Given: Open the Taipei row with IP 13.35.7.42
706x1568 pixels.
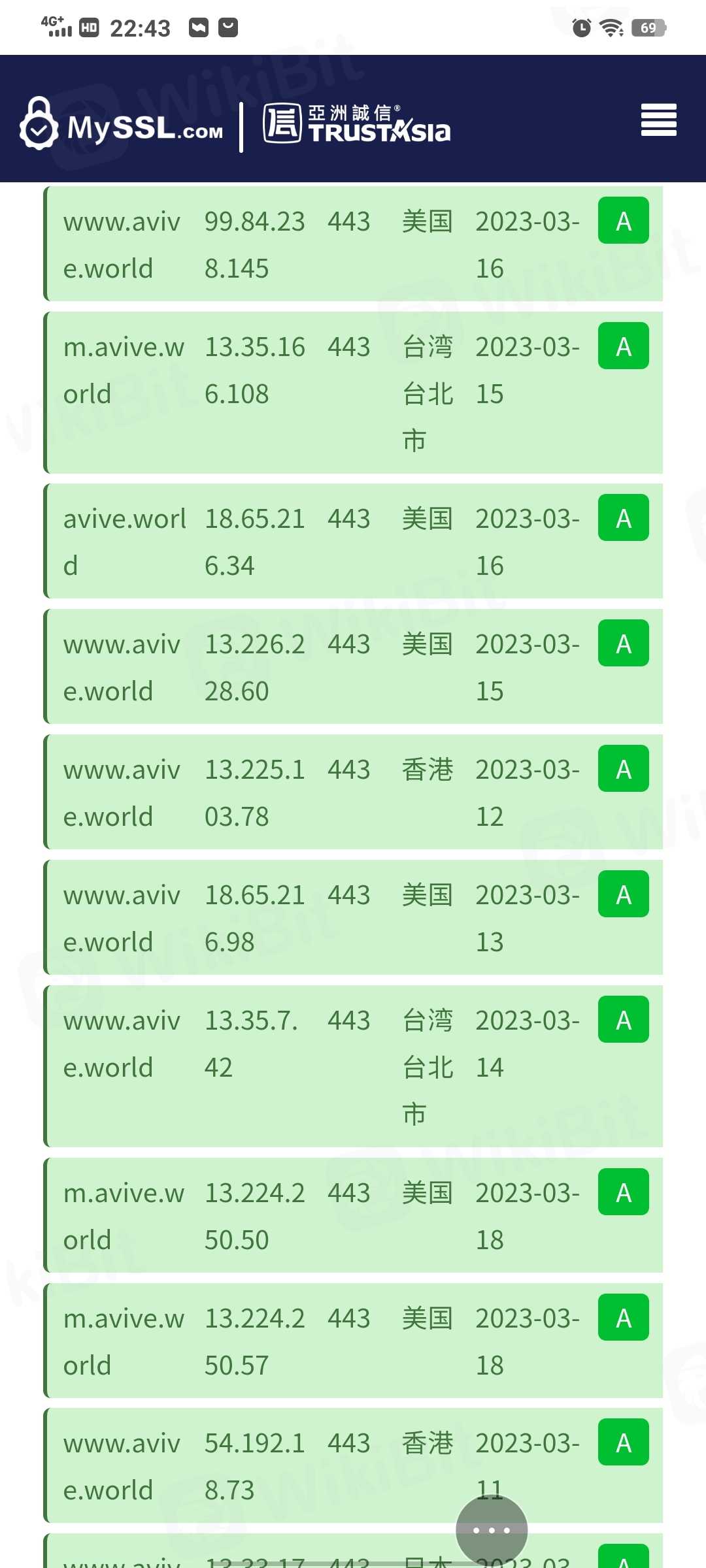Looking at the screenshot, I should point(353,1066).
